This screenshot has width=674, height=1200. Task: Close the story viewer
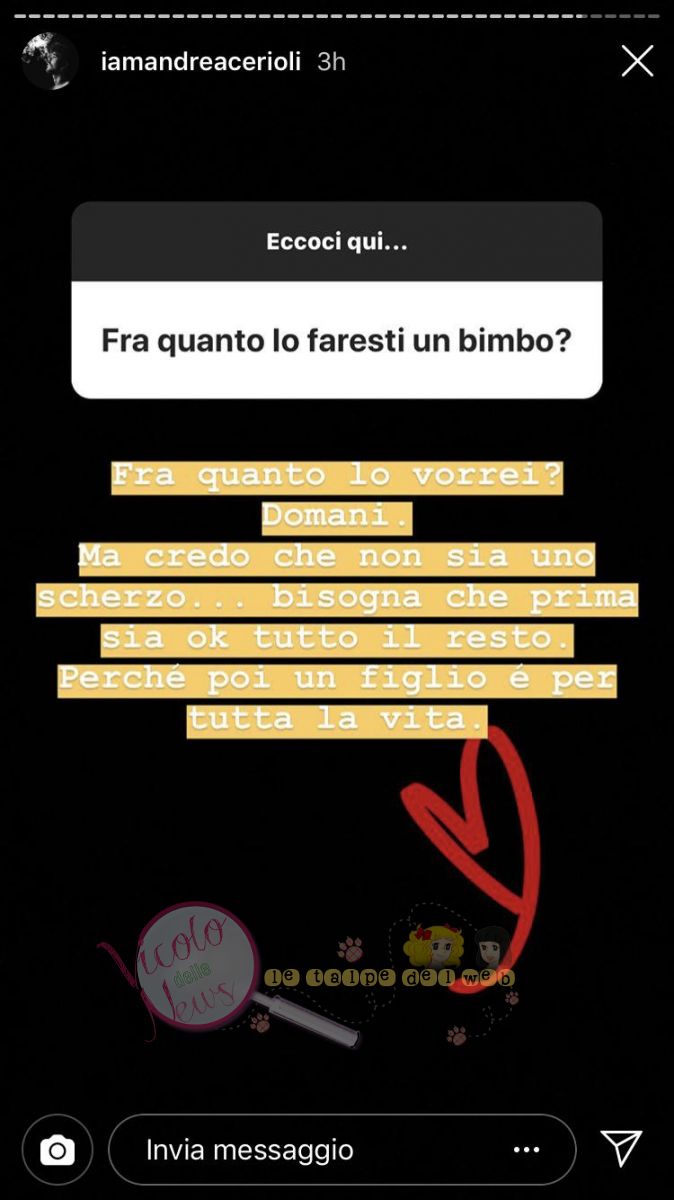(637, 61)
